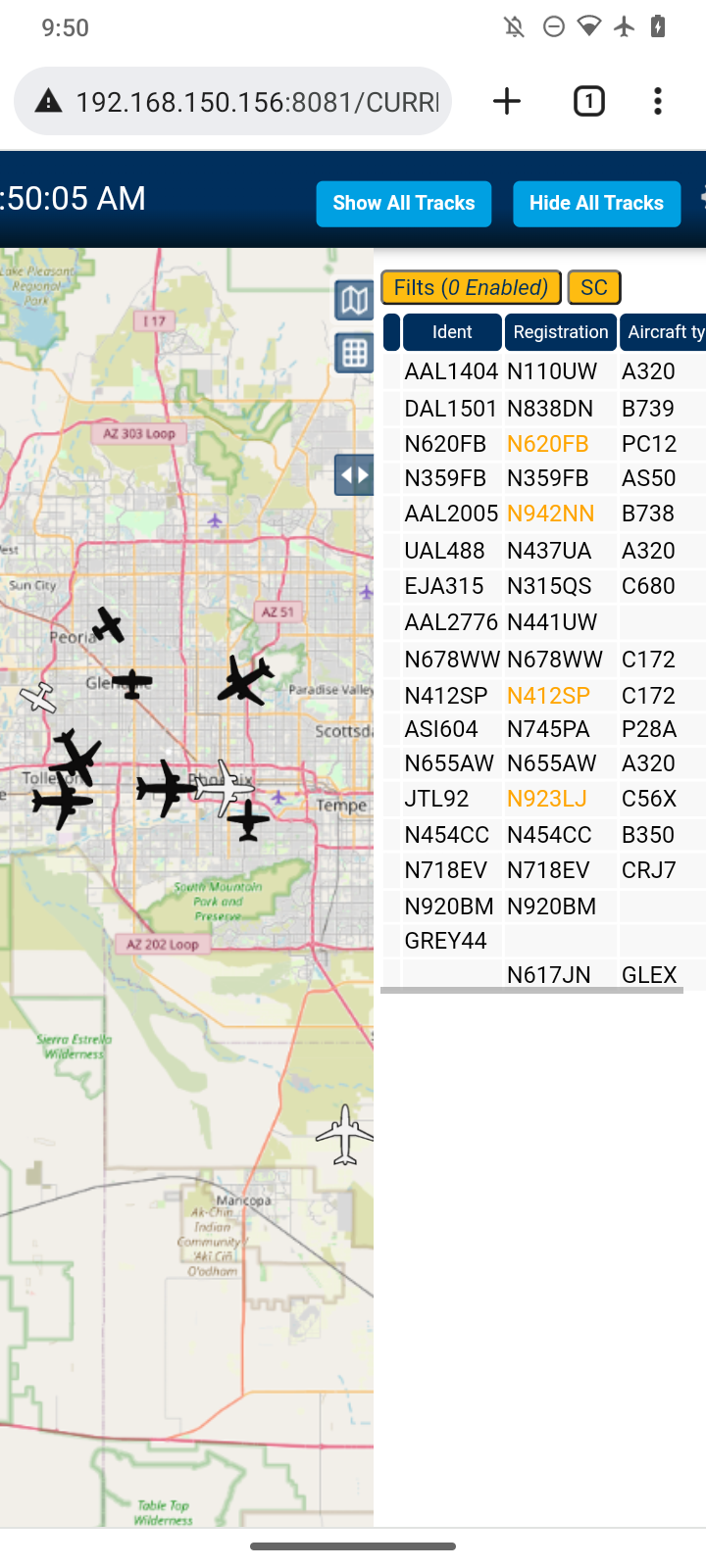Hide all aircraft tracks
706x1568 pixels.
click(596, 203)
